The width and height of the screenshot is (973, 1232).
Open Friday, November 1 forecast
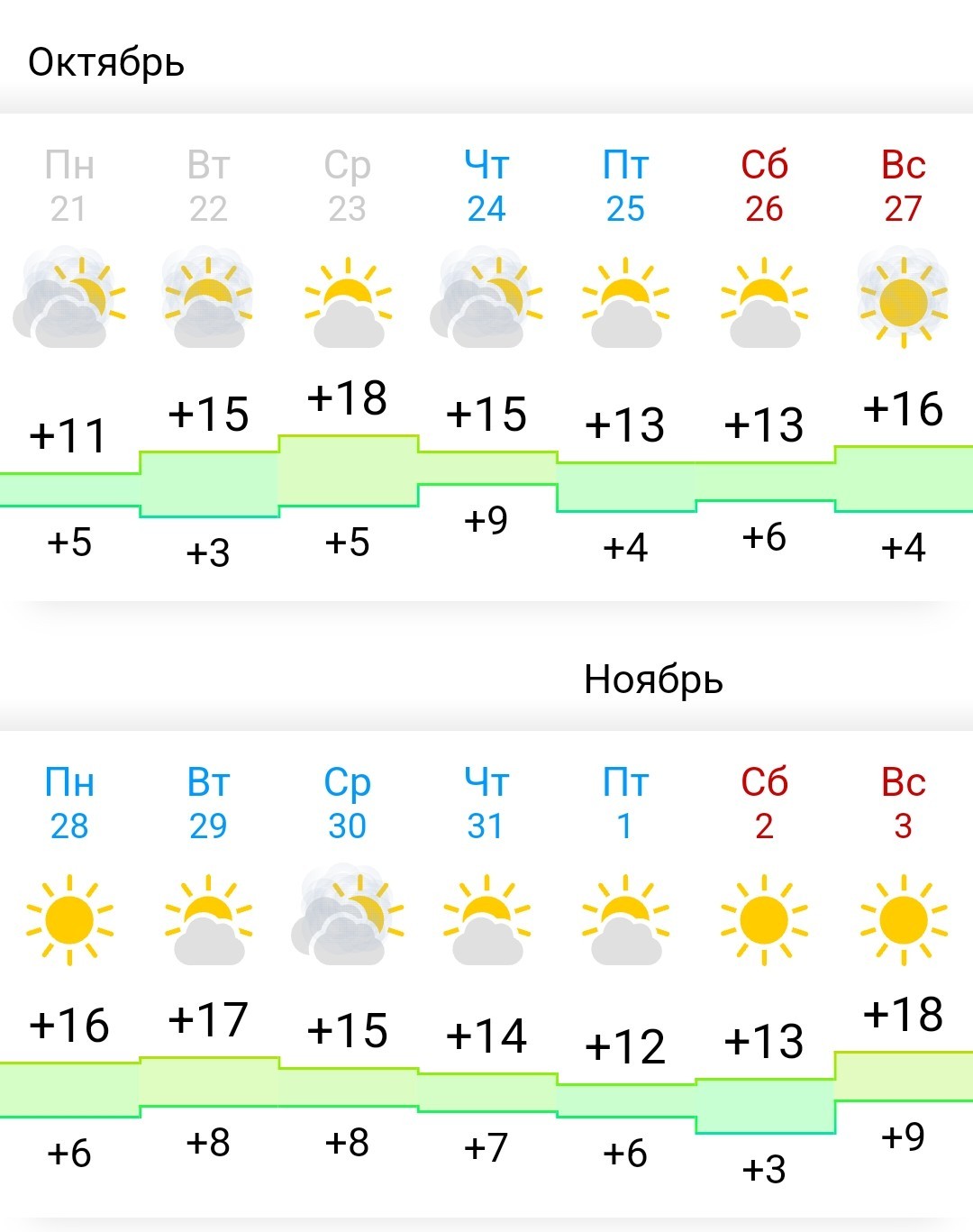625,973
